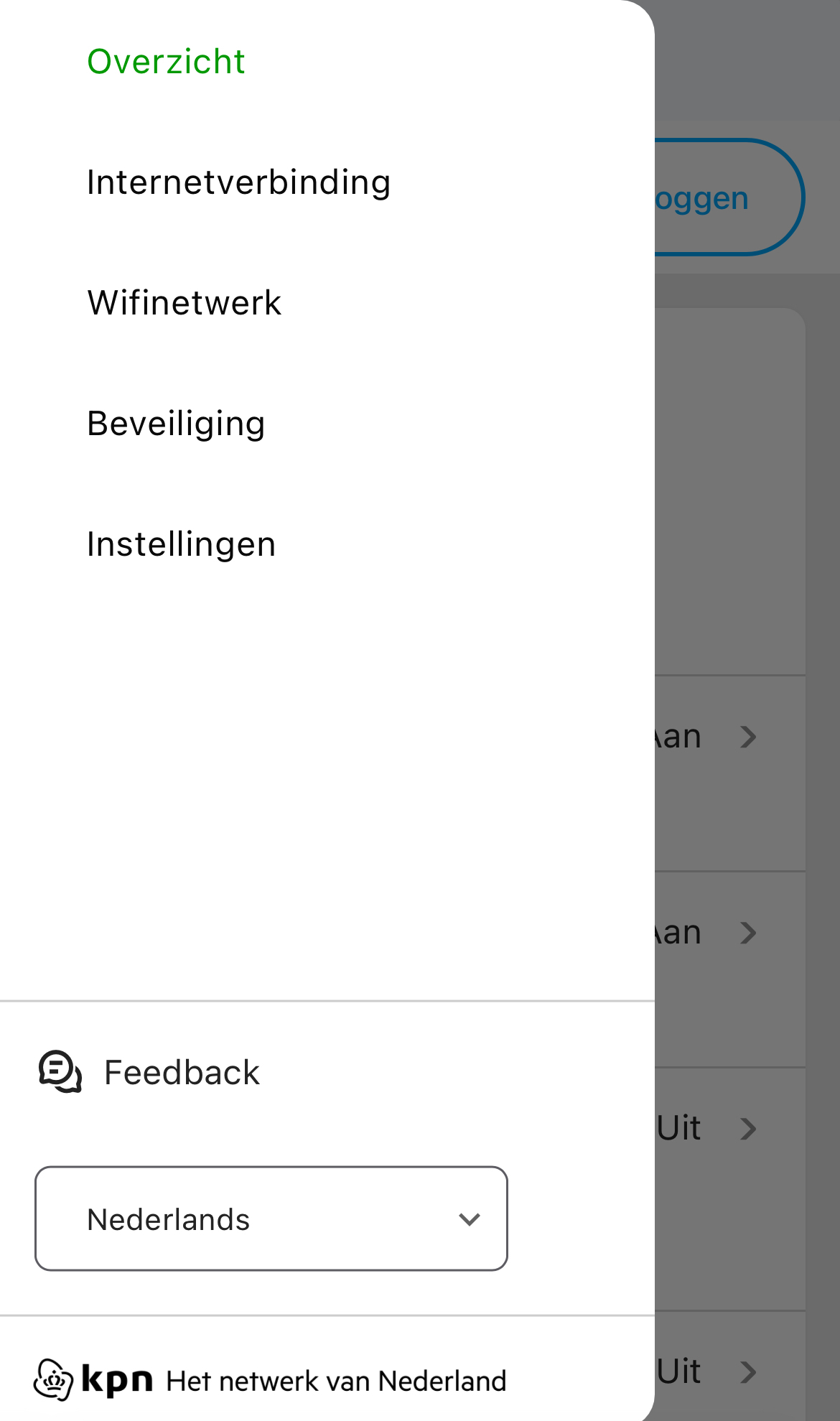Image resolution: width=840 pixels, height=1421 pixels.
Task: Go to Internetverbinding
Action: coord(238,182)
